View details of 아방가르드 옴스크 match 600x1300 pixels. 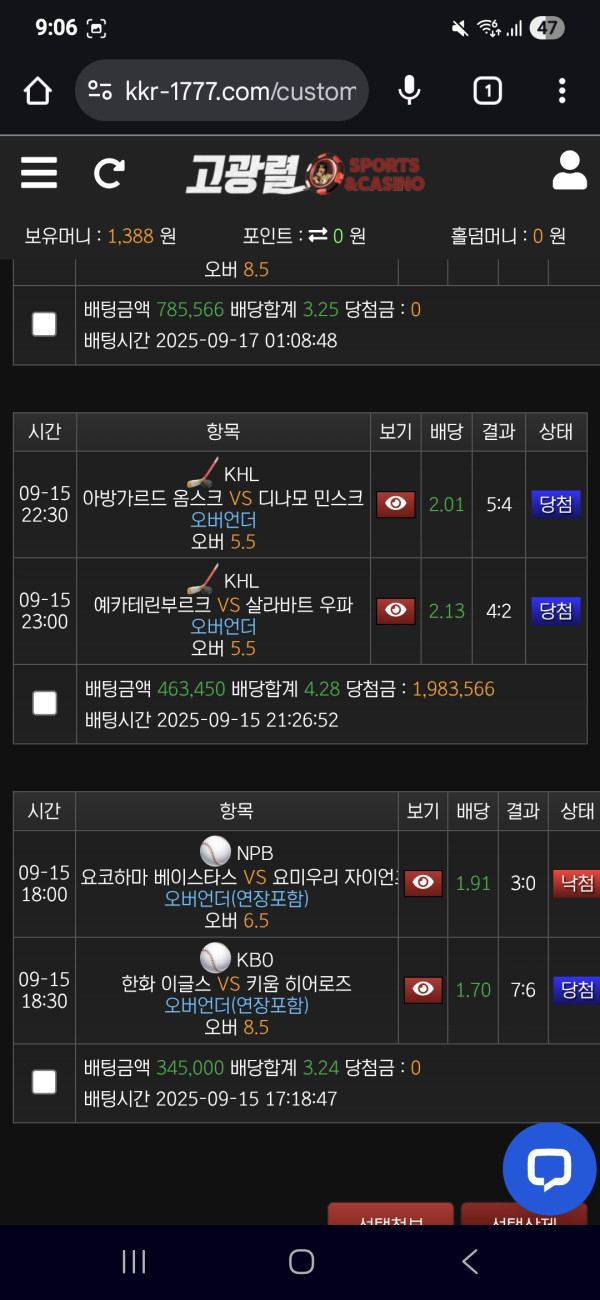click(395, 504)
